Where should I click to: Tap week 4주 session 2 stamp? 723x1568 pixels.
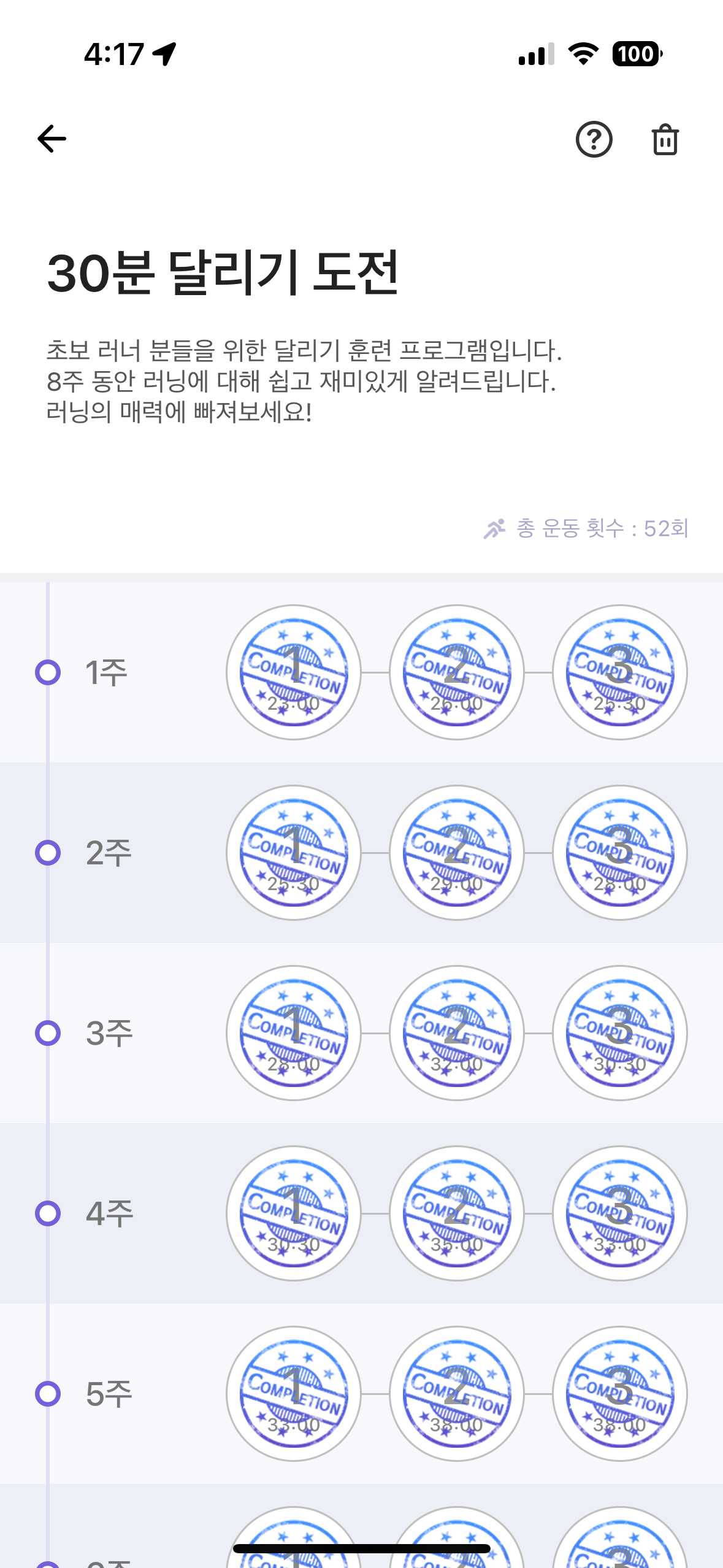tap(457, 1213)
